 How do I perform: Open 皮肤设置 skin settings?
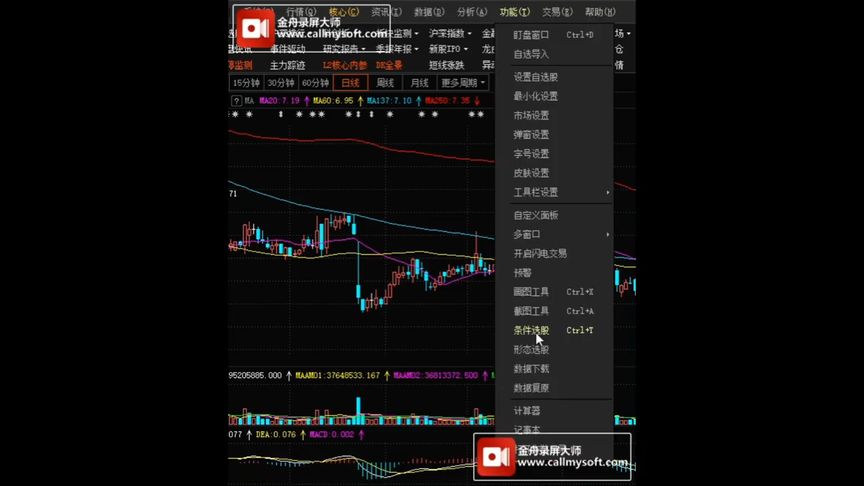(531, 173)
